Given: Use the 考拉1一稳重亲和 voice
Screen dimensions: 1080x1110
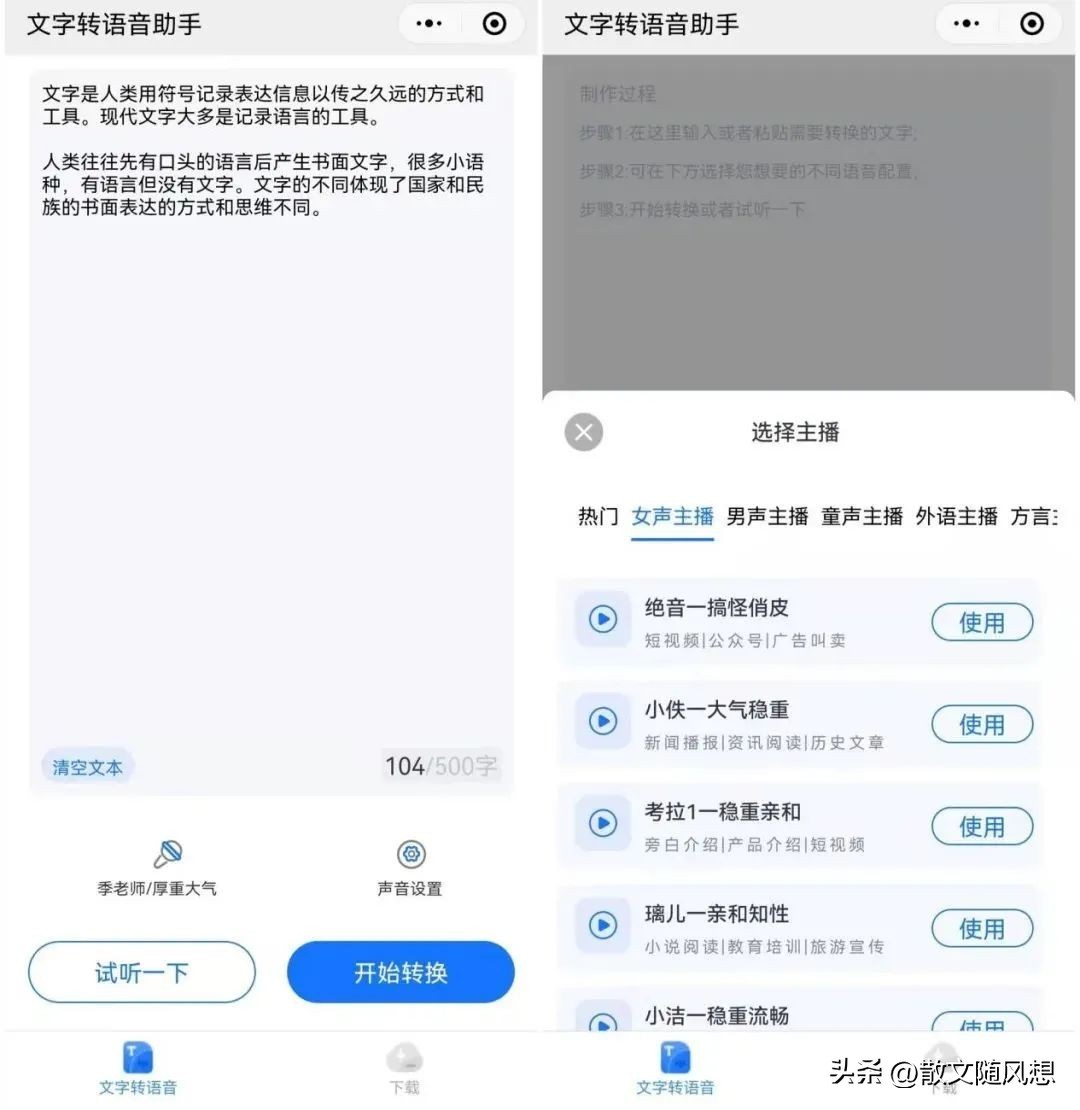Looking at the screenshot, I should click(x=982, y=826).
